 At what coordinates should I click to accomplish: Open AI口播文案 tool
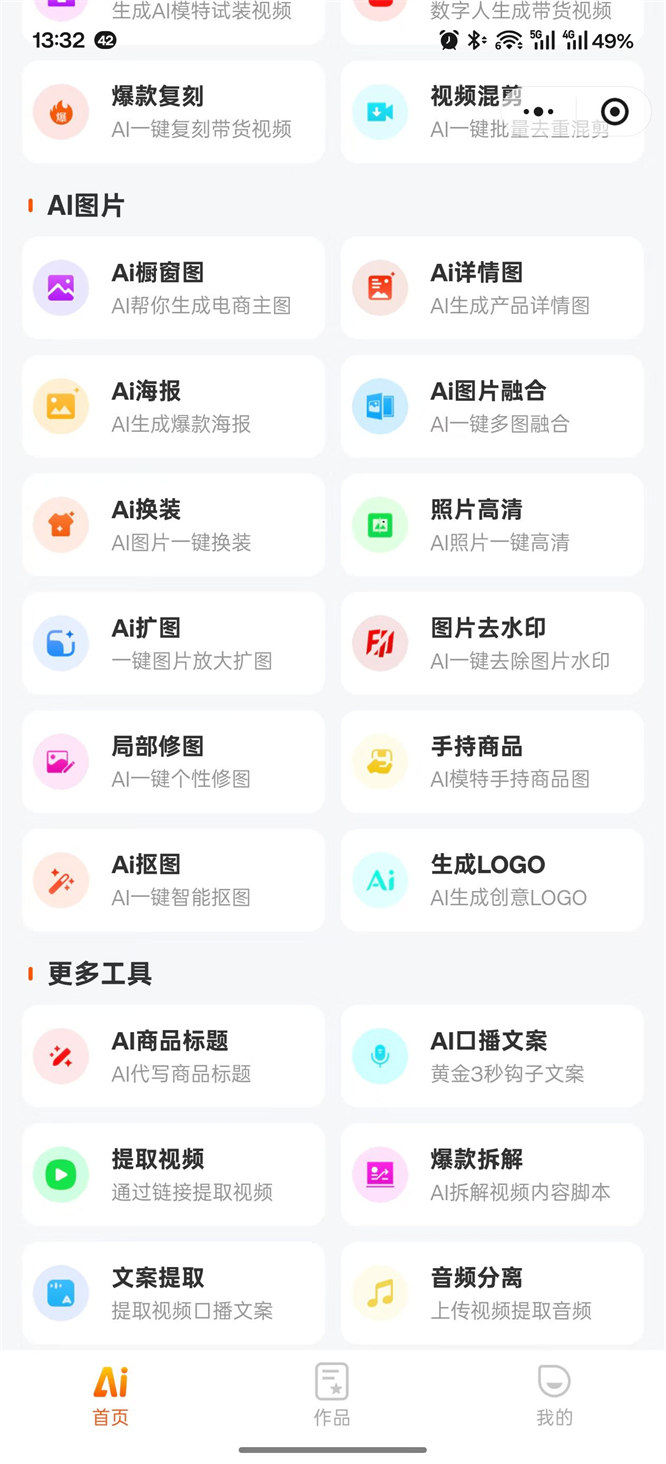tap(492, 1056)
